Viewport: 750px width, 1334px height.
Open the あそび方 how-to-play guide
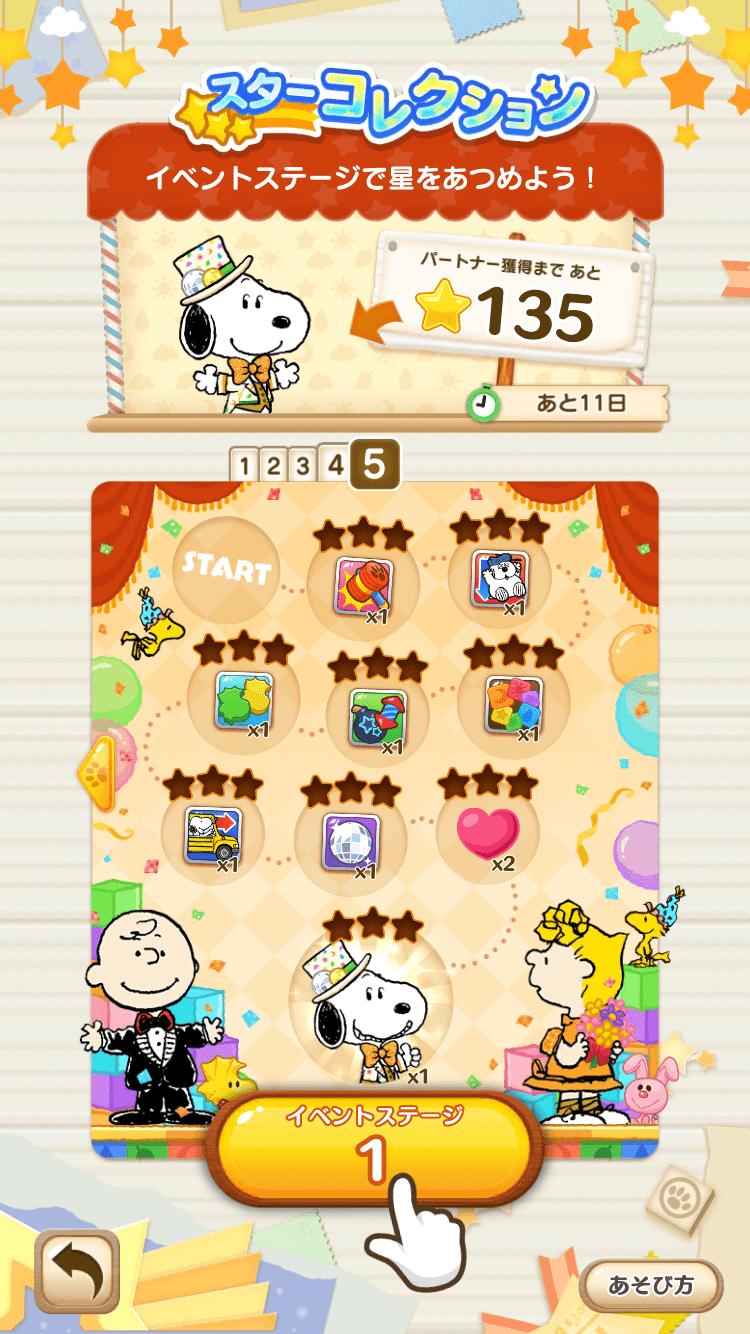click(650, 1285)
